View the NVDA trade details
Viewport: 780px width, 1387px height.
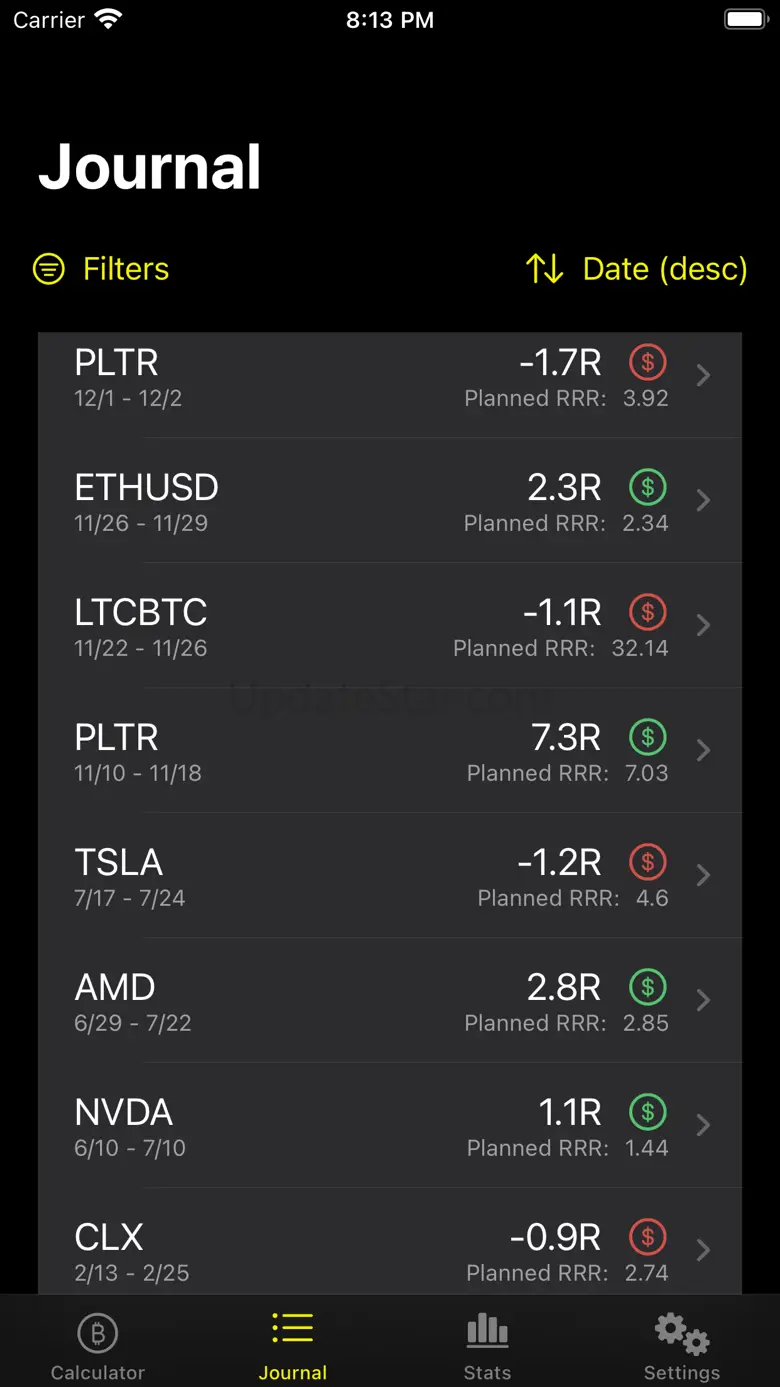(390, 1126)
